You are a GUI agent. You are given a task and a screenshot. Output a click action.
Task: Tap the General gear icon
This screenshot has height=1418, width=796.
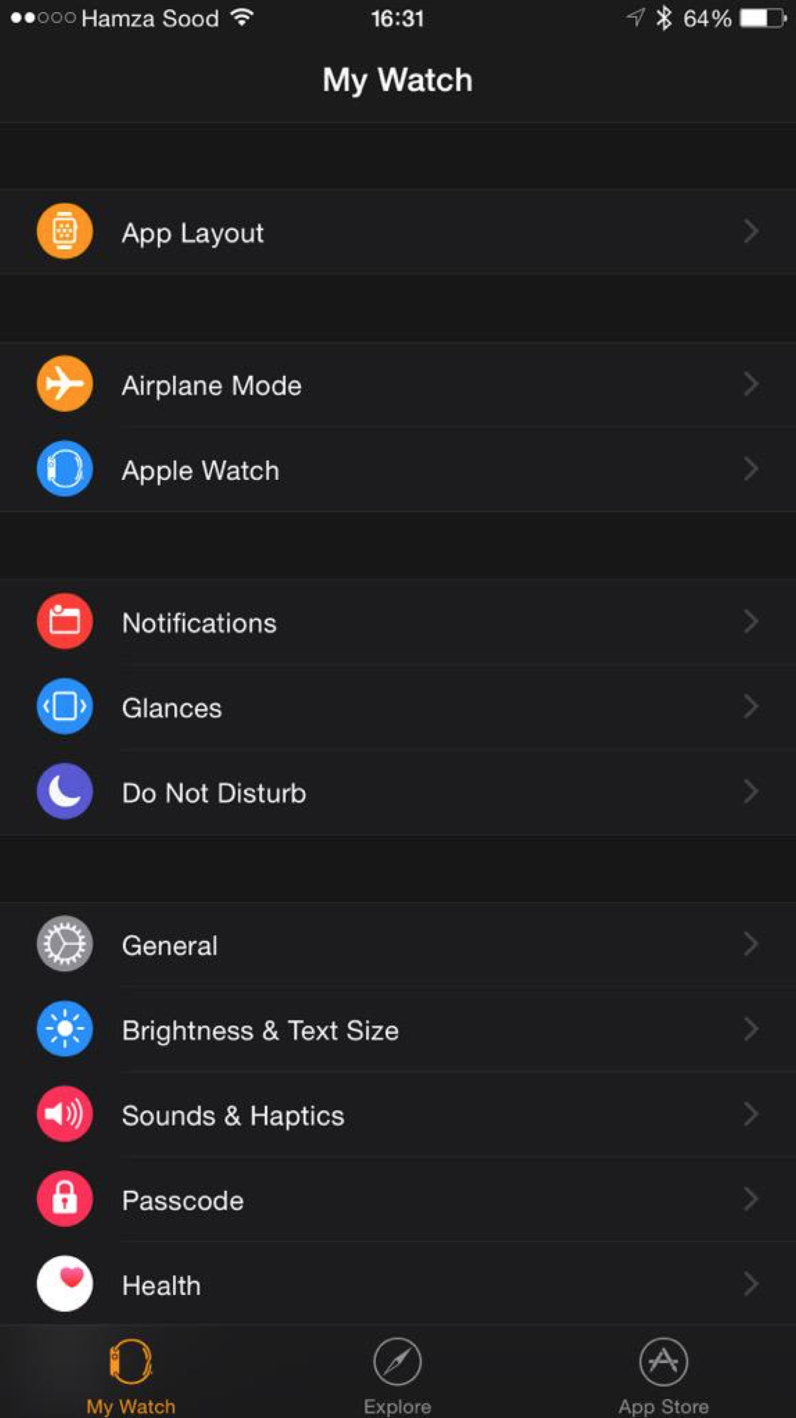coord(64,943)
